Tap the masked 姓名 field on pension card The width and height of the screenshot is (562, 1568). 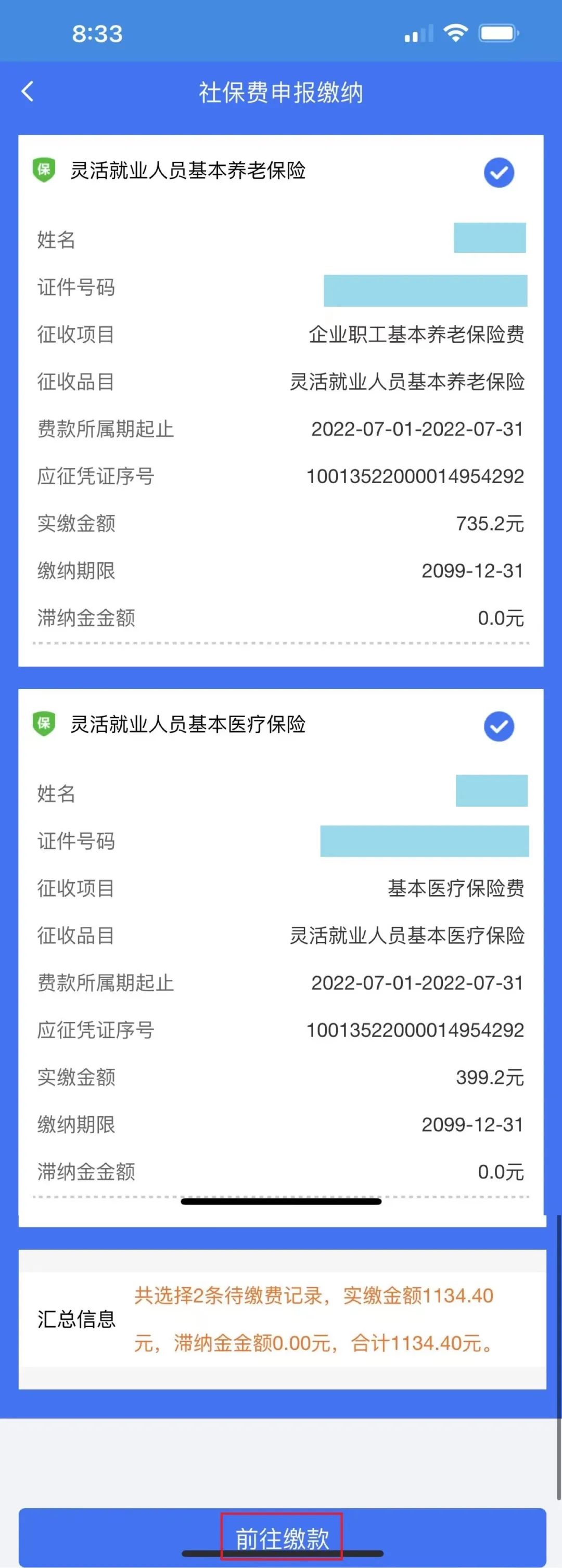pyautogui.click(x=489, y=237)
